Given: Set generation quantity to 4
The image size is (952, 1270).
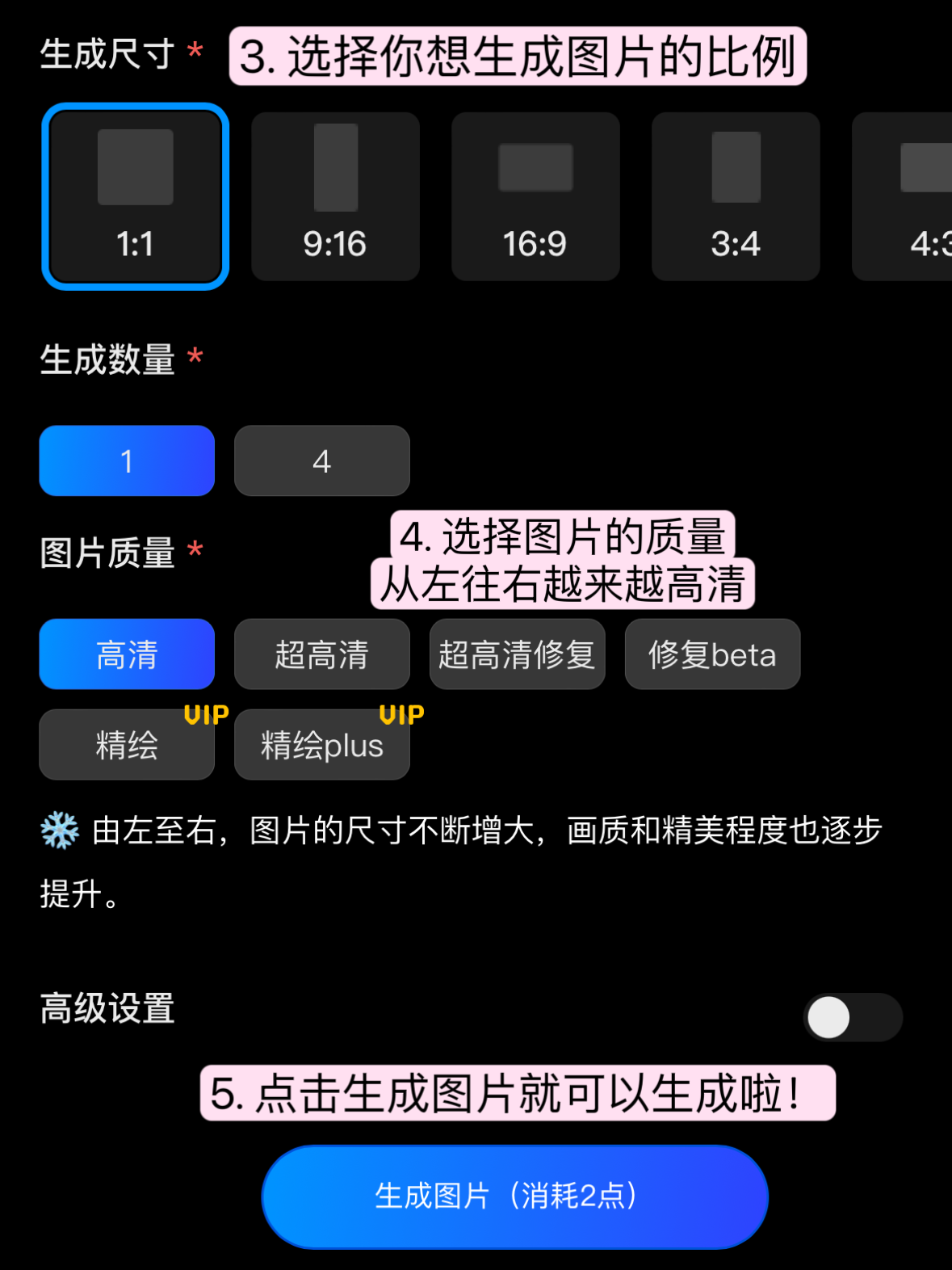Looking at the screenshot, I should (322, 460).
